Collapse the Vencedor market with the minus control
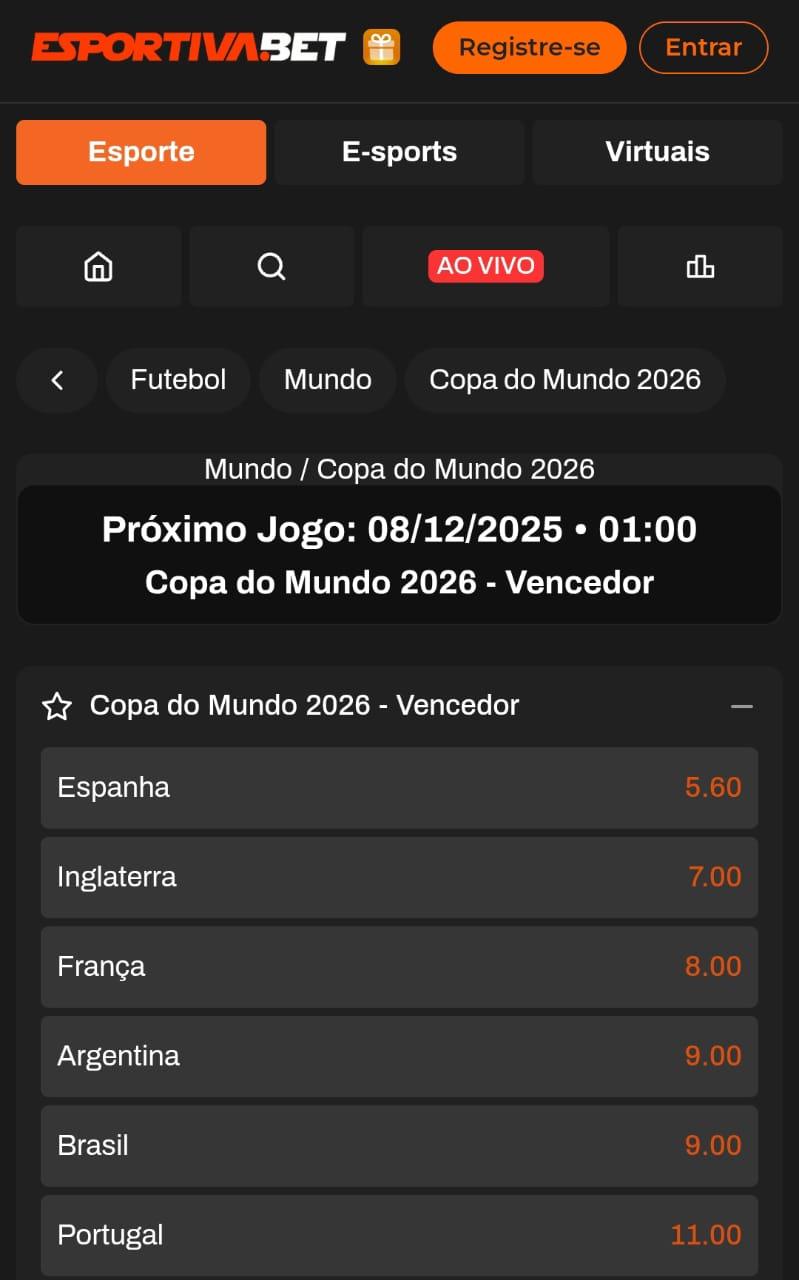The image size is (799, 1280). [x=742, y=706]
